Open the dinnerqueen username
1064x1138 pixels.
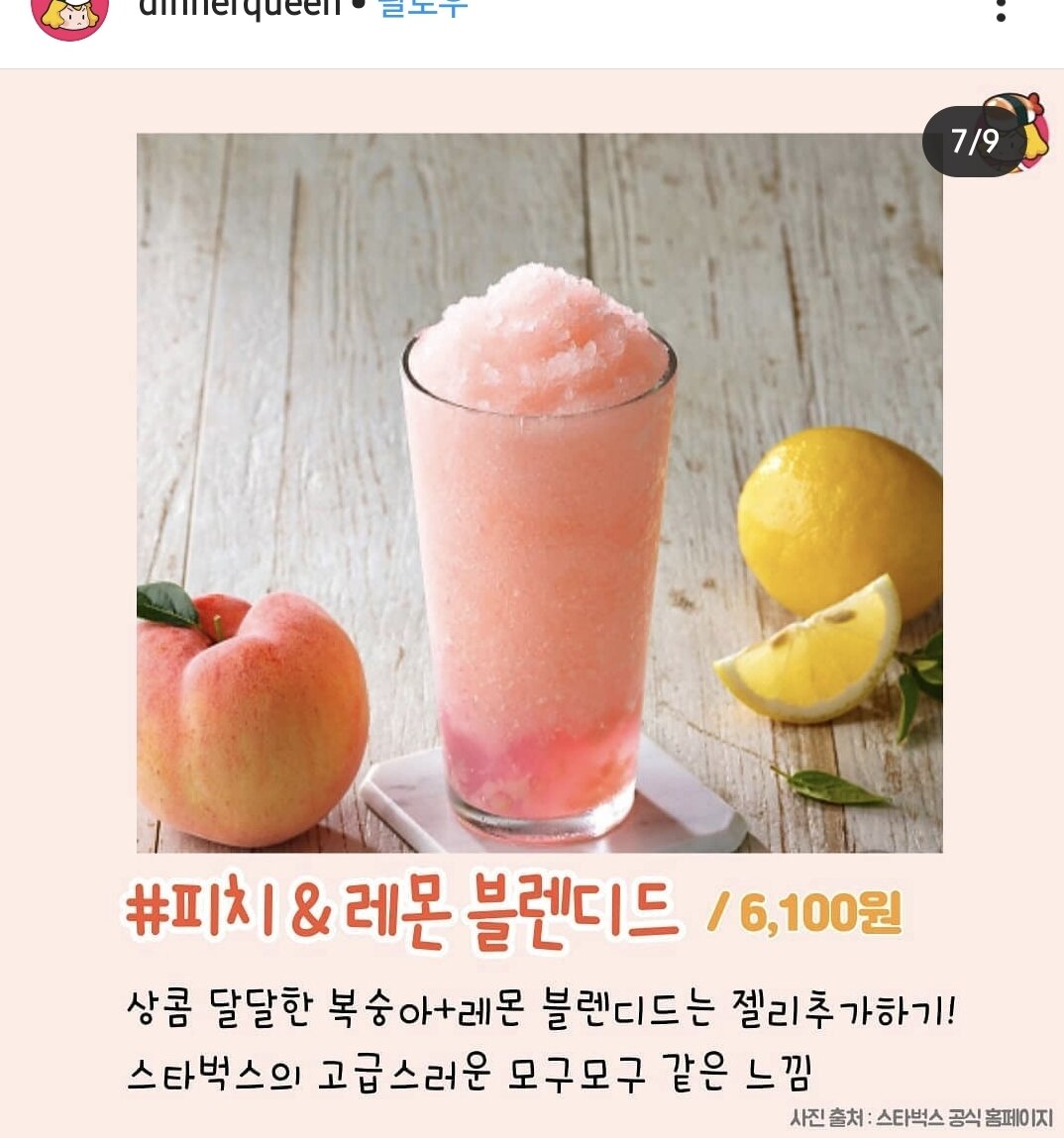pos(239,8)
